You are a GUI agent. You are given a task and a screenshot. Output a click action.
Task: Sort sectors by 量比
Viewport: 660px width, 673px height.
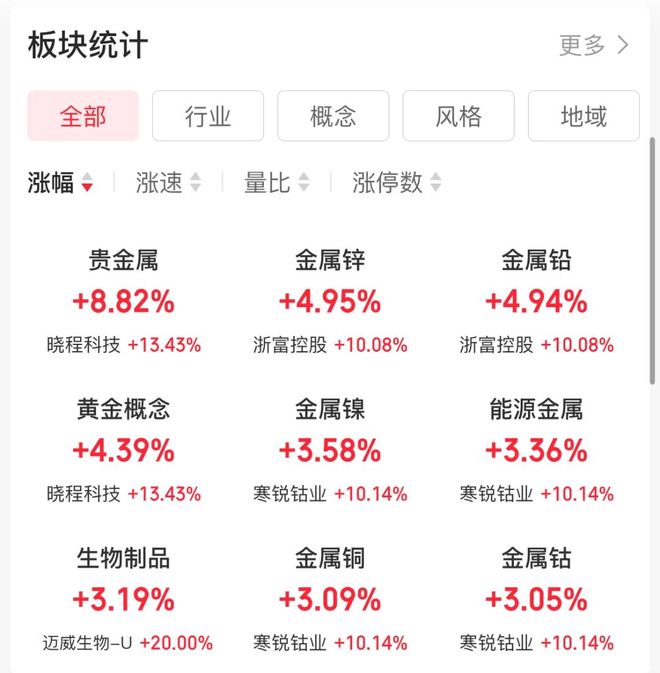tap(276, 183)
